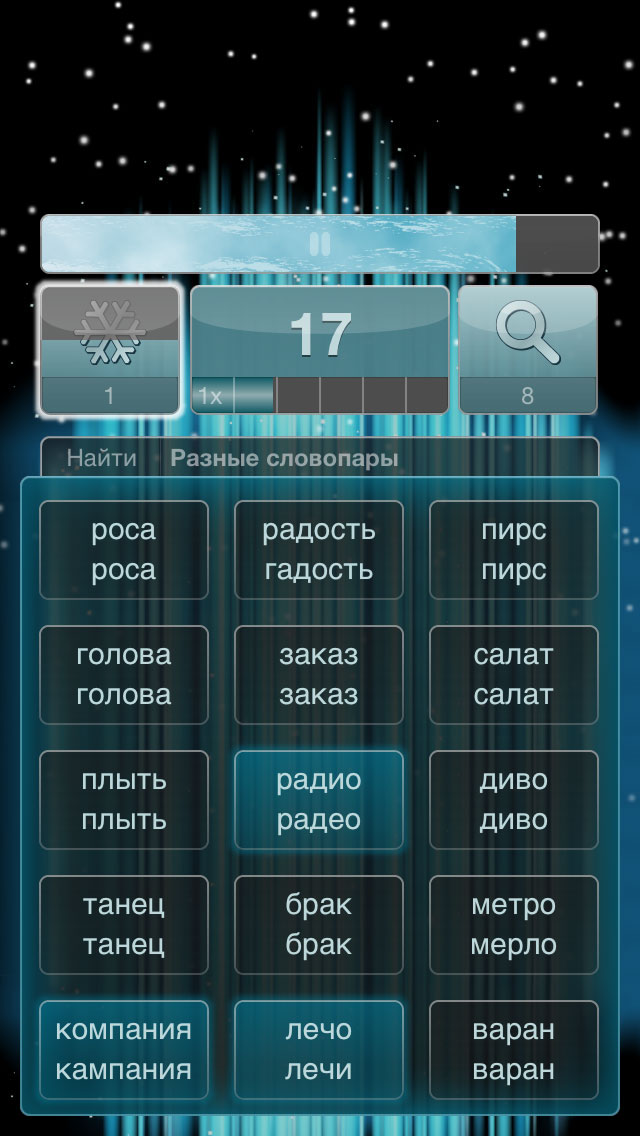Select the роса / роса tile
Viewport: 640px width, 1136px height.
point(124,550)
